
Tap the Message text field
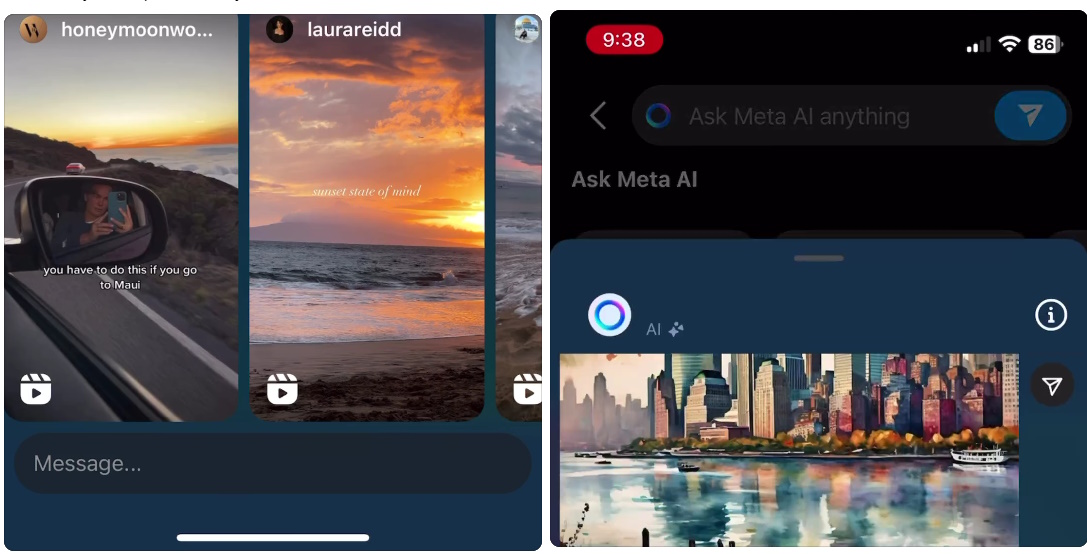[x=272, y=464]
